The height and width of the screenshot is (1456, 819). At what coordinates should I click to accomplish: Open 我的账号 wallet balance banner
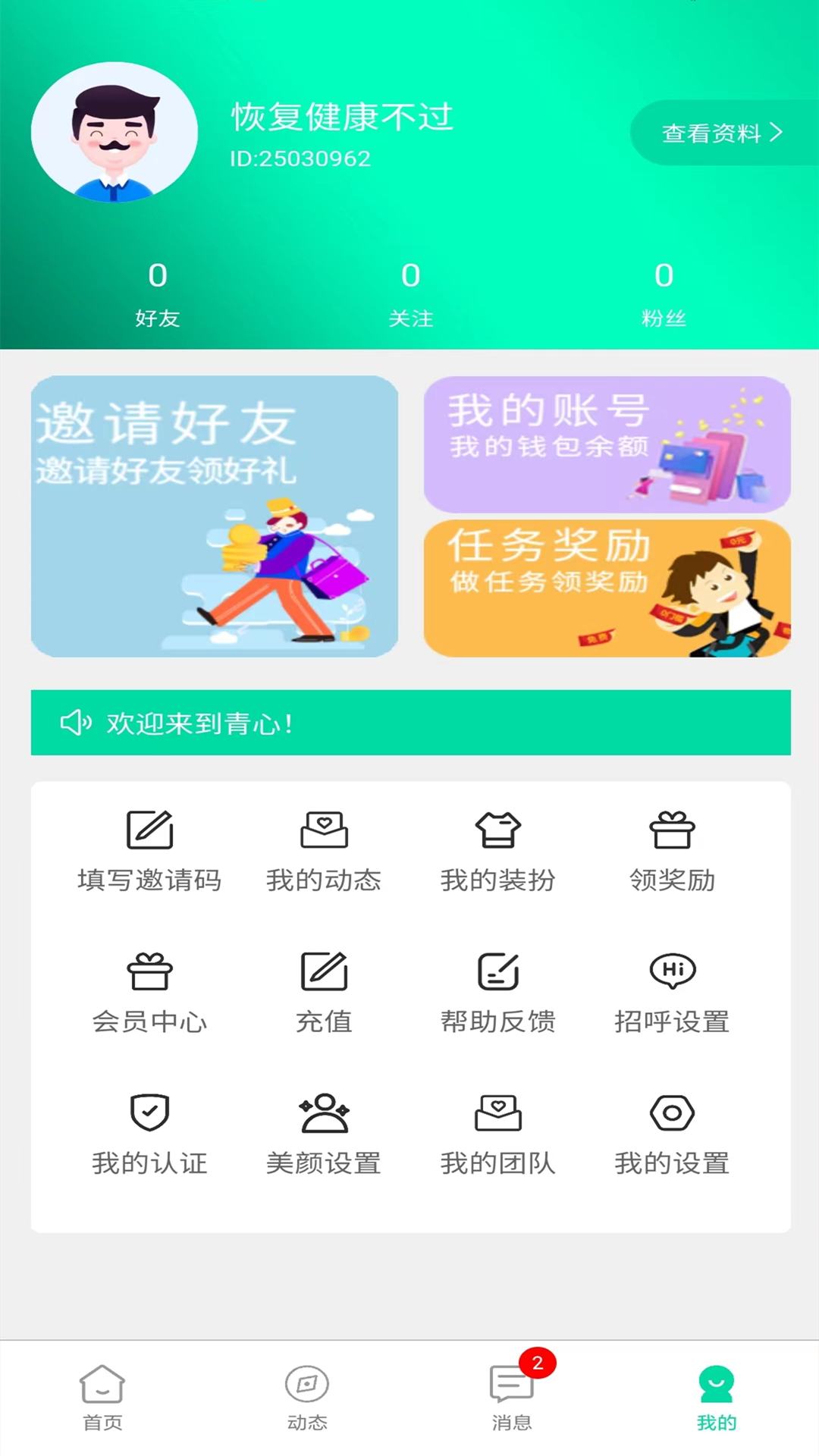(x=607, y=444)
